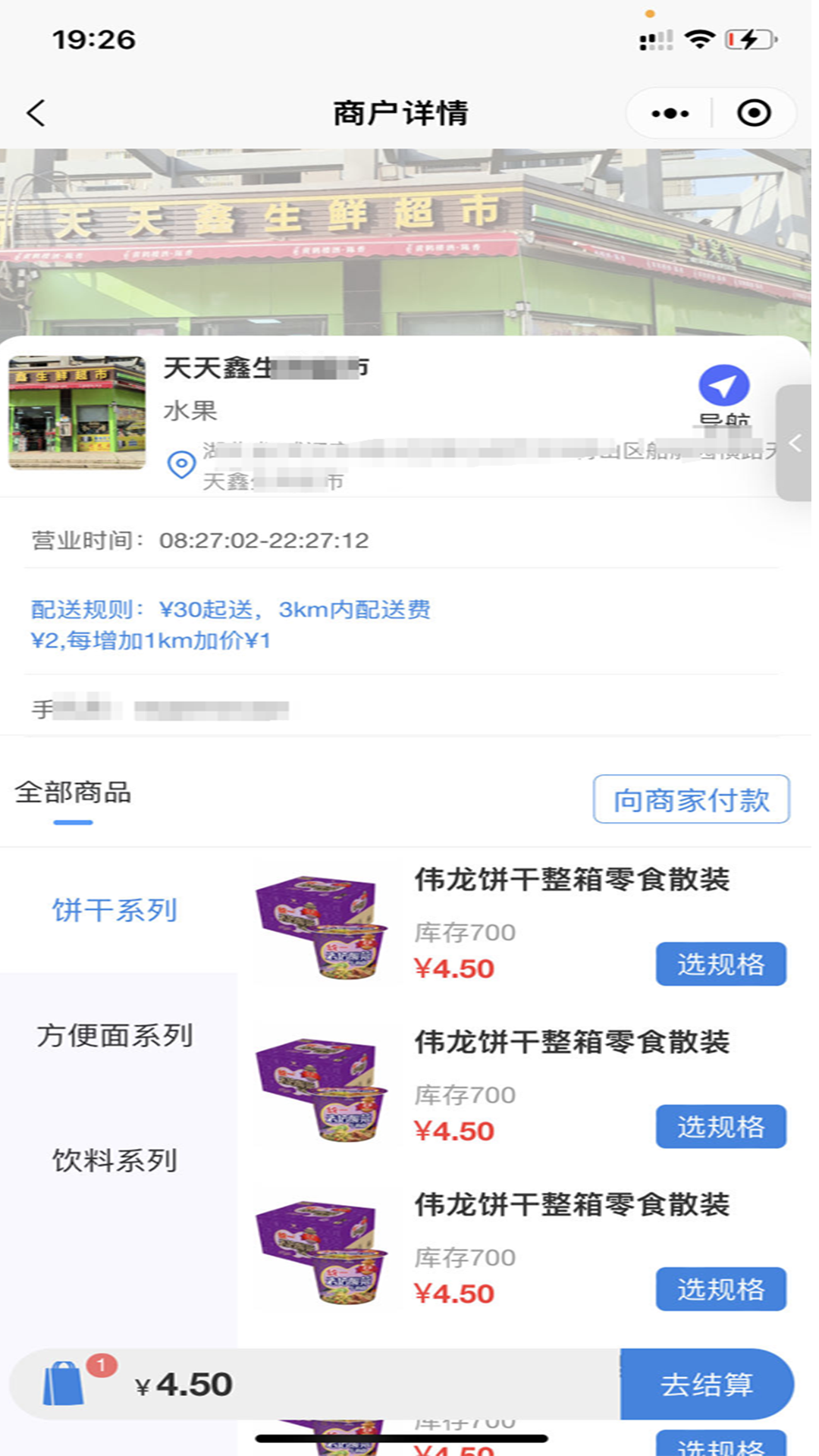
Task: Collapse the panel using the right-edge chevron
Action: click(x=795, y=444)
